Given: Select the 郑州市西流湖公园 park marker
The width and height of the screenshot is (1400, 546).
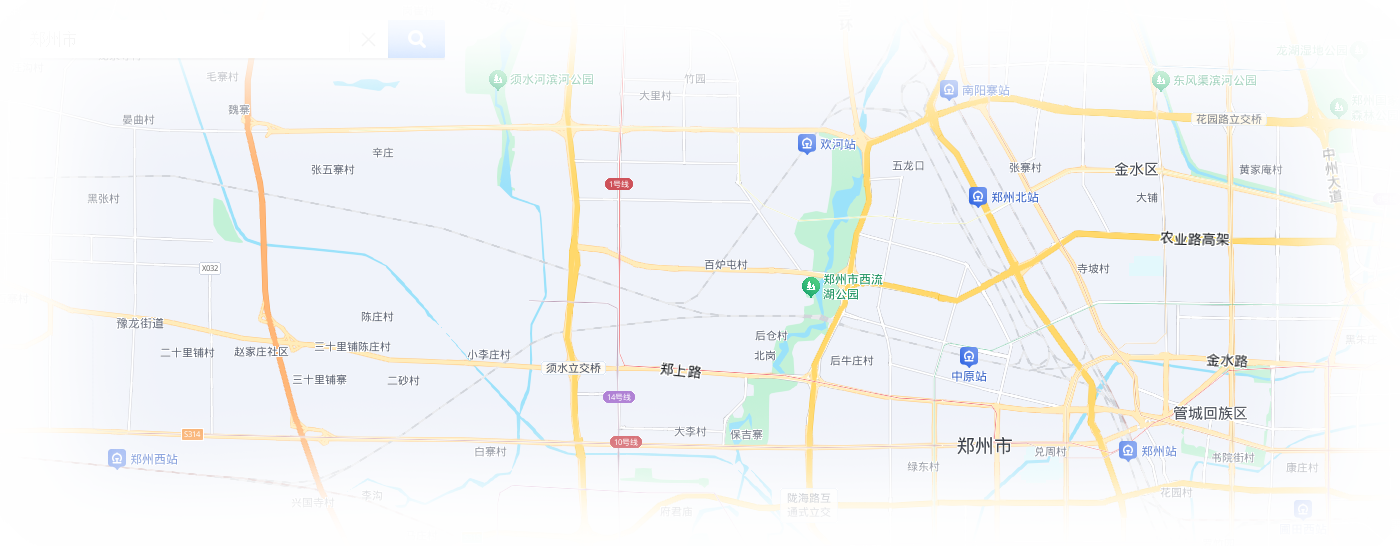Looking at the screenshot, I should coord(811,287).
